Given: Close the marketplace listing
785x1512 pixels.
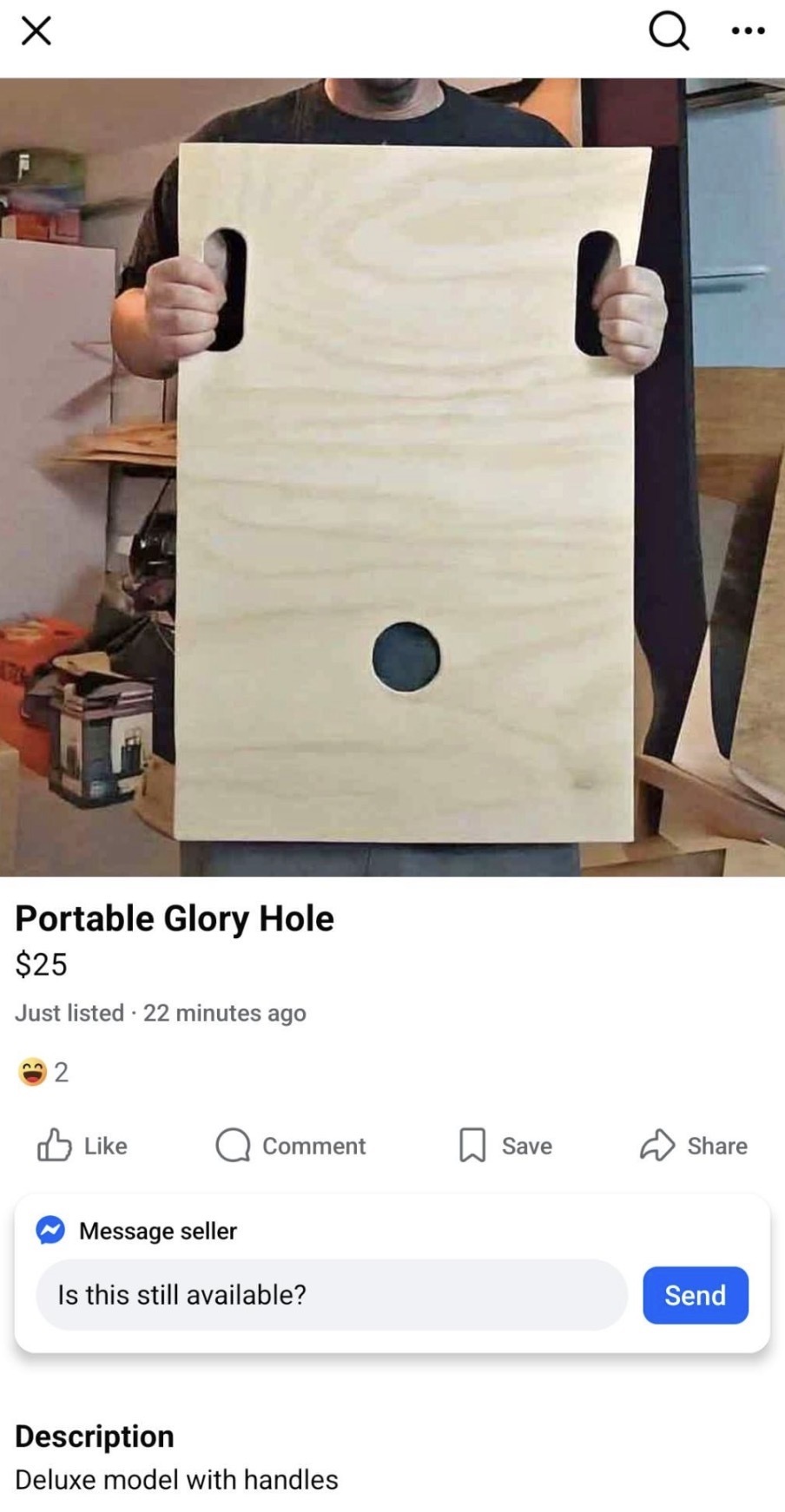Looking at the screenshot, I should pos(36,31).
